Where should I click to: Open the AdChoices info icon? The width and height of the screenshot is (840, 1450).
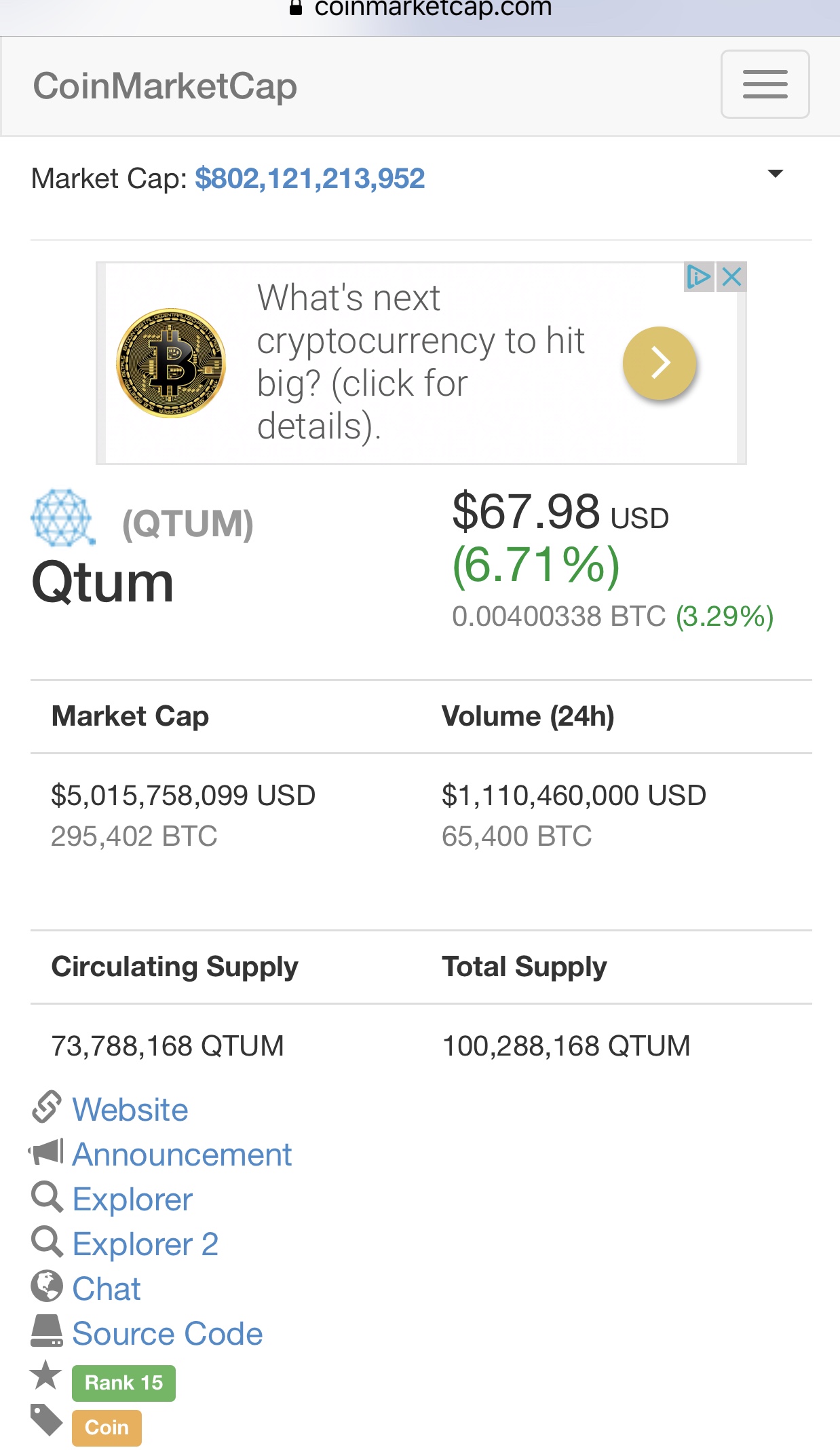[699, 277]
